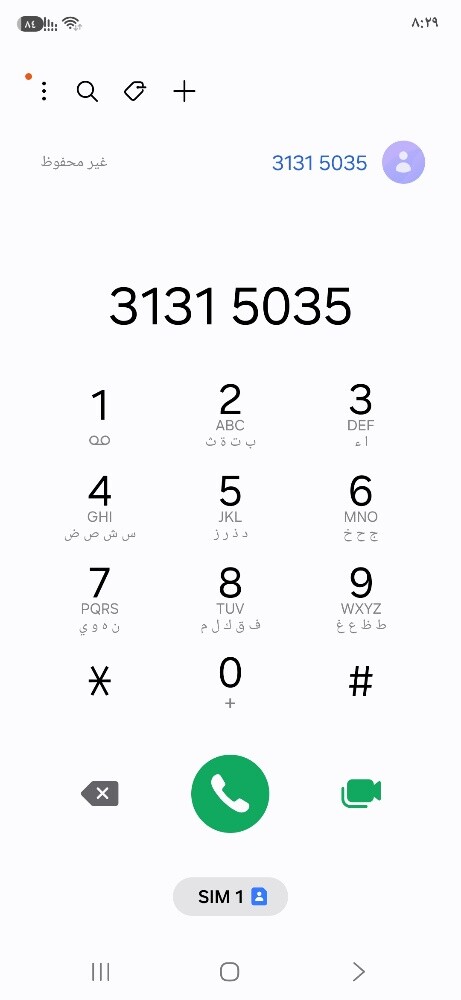461x1000 pixels.
Task: Start a voice call with green button
Action: click(x=230, y=793)
